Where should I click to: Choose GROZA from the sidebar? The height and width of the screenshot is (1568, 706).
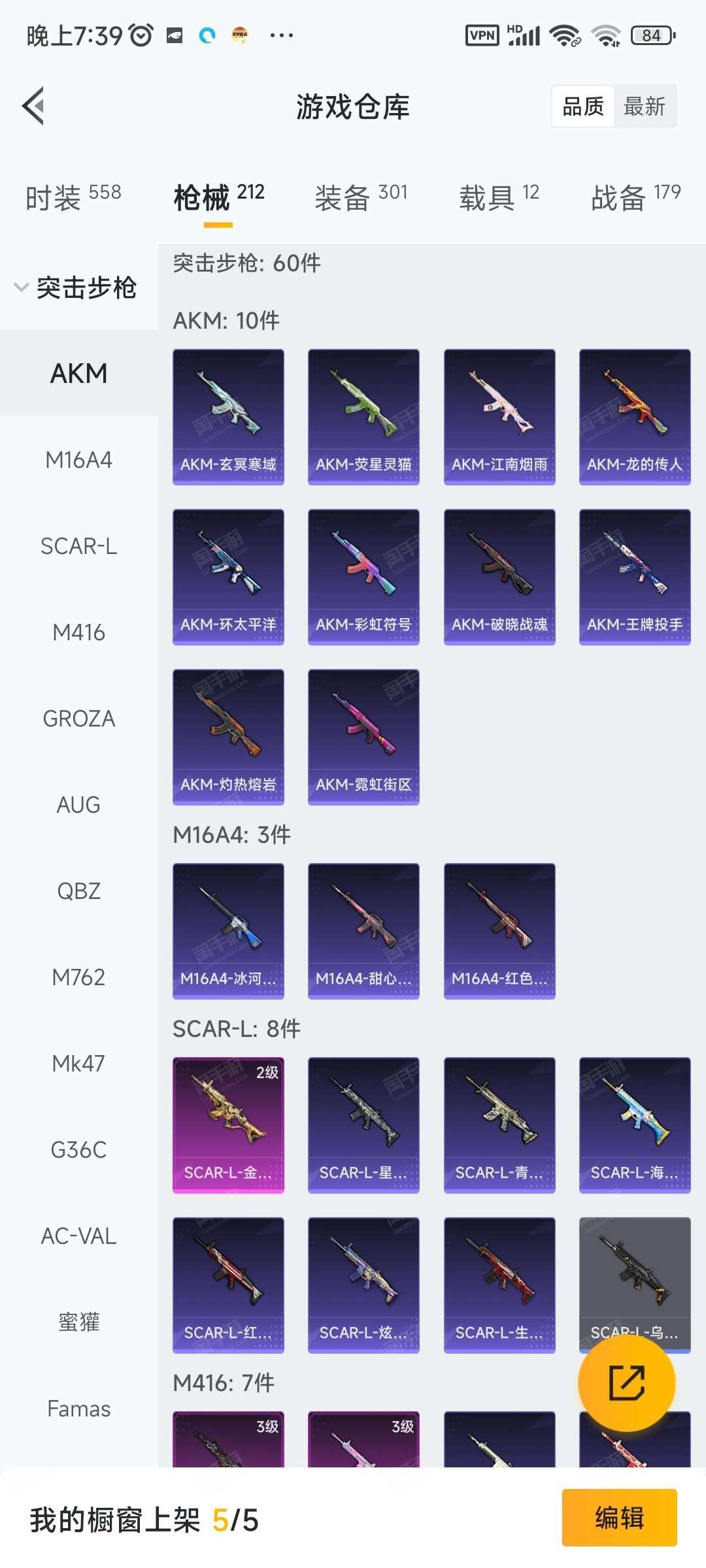click(79, 719)
